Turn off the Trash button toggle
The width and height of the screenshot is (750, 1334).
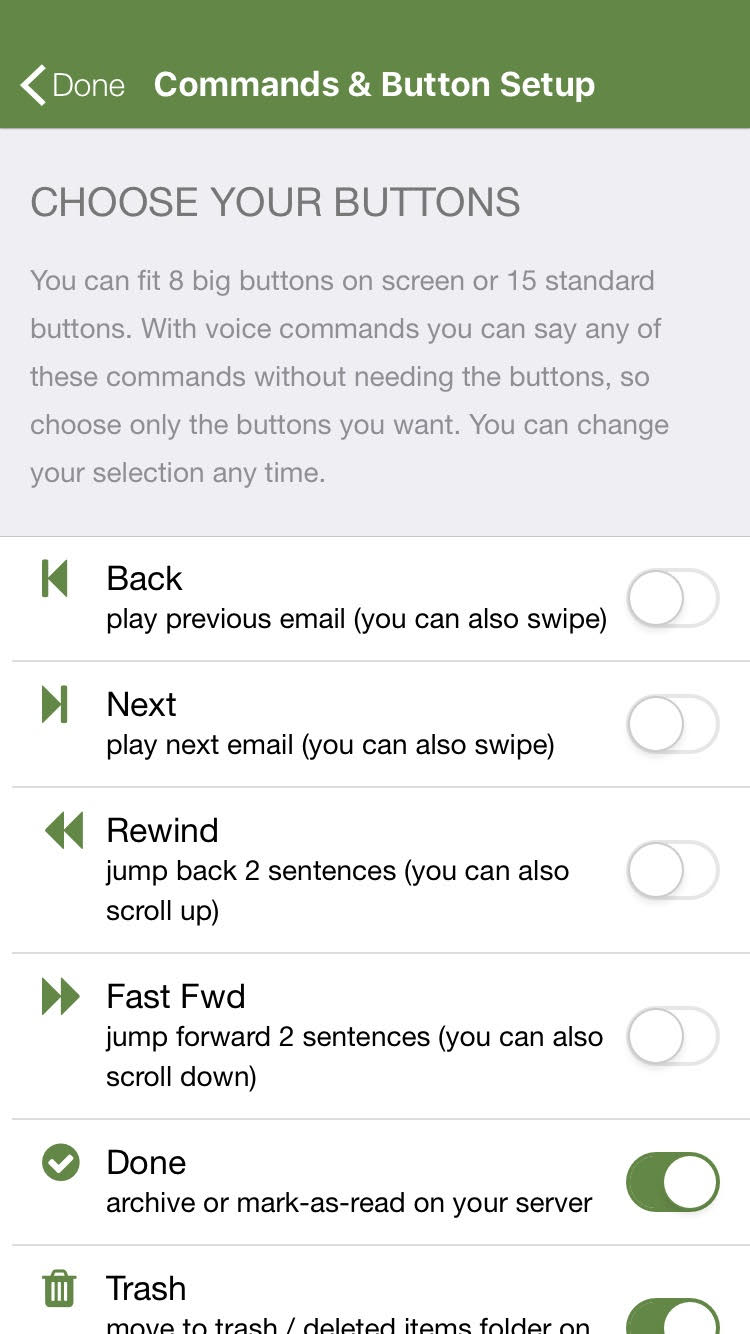point(673,1315)
